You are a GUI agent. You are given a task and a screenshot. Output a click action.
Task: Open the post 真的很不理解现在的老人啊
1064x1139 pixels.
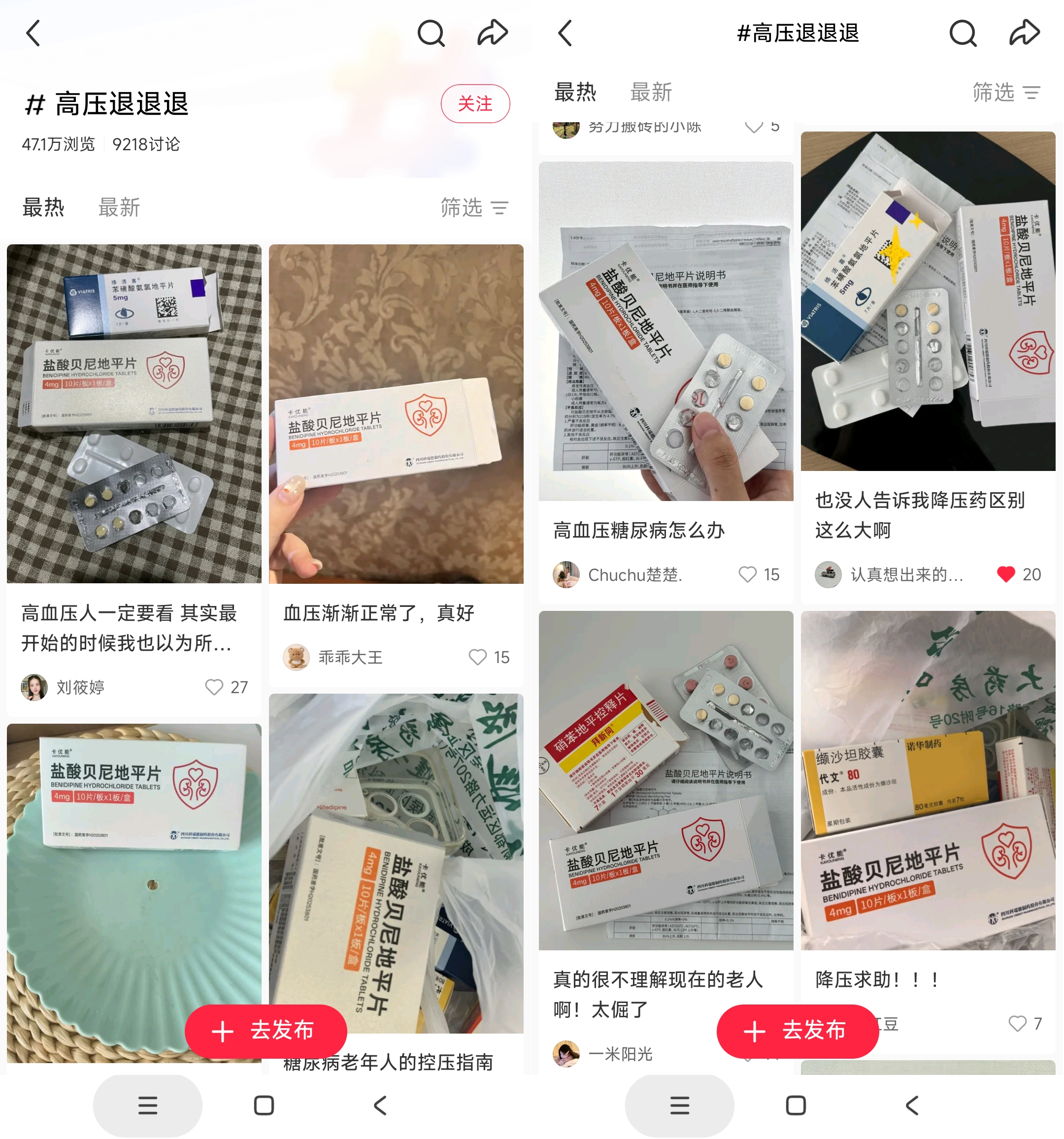pos(657,994)
